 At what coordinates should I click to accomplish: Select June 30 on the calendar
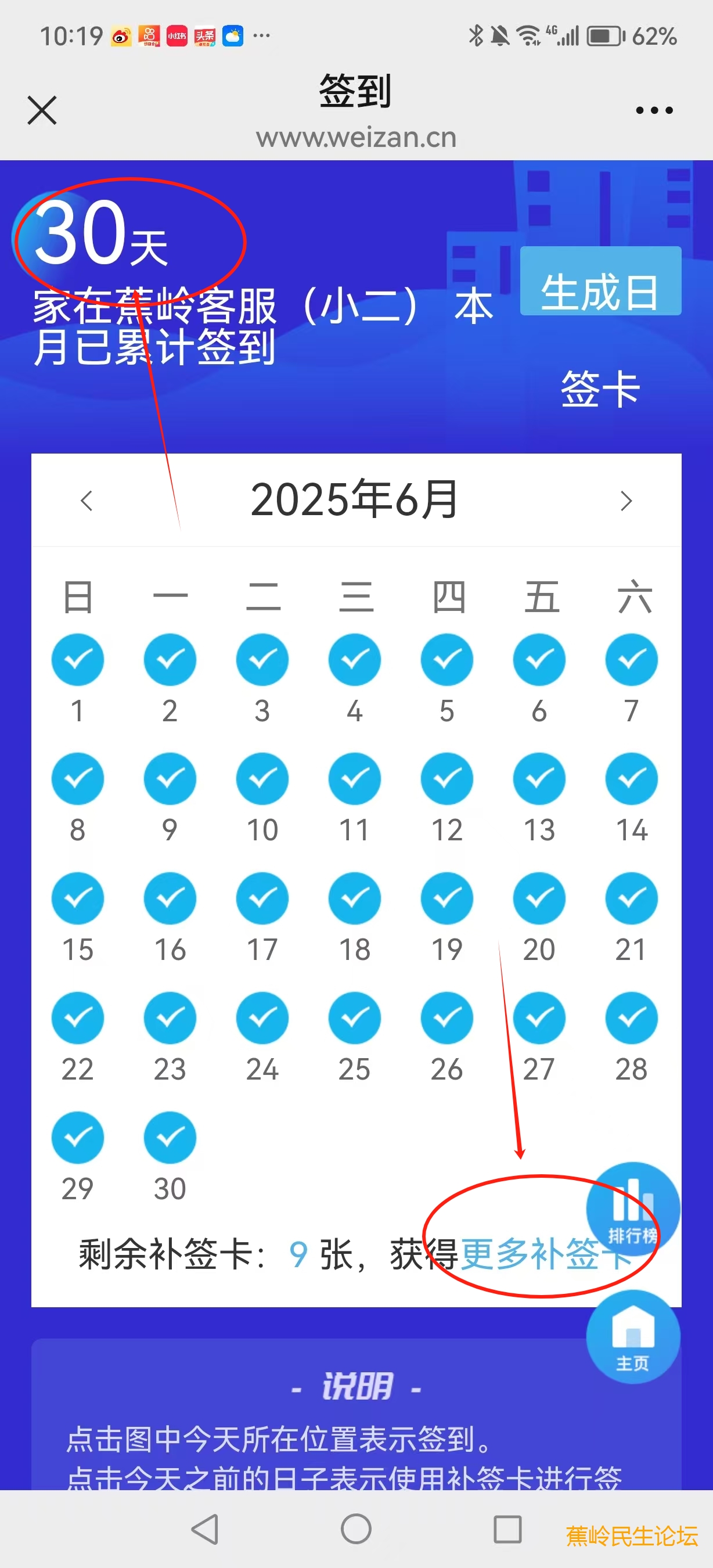[170, 1138]
